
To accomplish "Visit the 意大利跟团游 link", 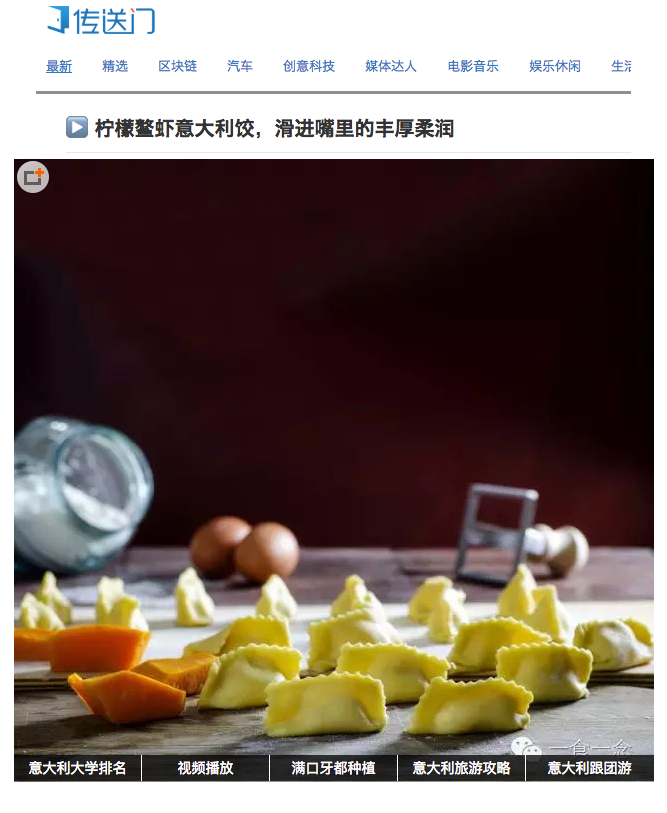I will [x=589, y=768].
